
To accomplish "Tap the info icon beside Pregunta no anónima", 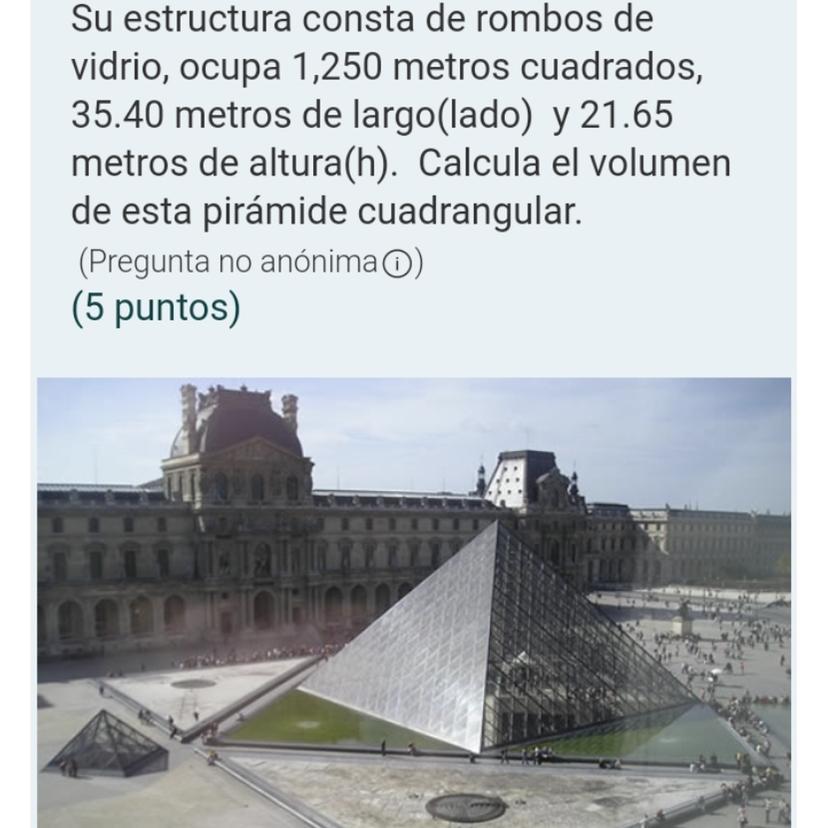I will tap(397, 264).
